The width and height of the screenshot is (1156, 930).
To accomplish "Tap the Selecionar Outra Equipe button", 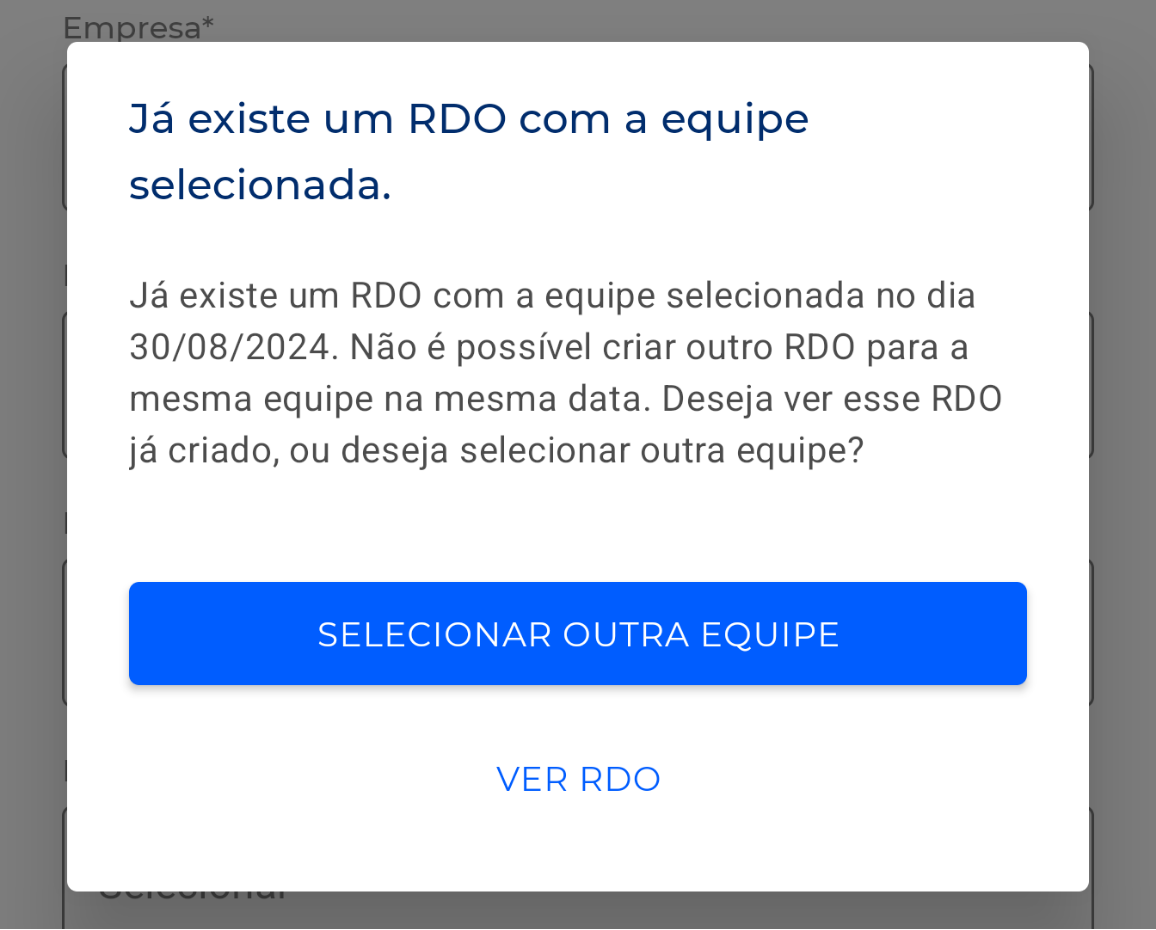I will point(578,634).
